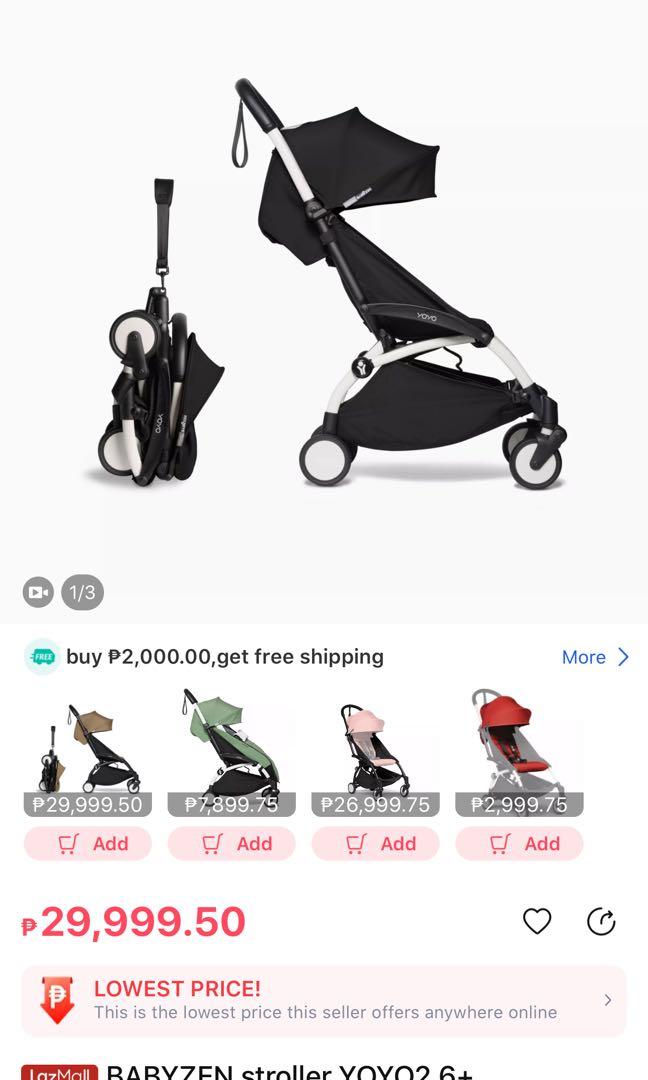Viewport: 648px width, 1080px height.
Task: Share this product
Action: 601,921
